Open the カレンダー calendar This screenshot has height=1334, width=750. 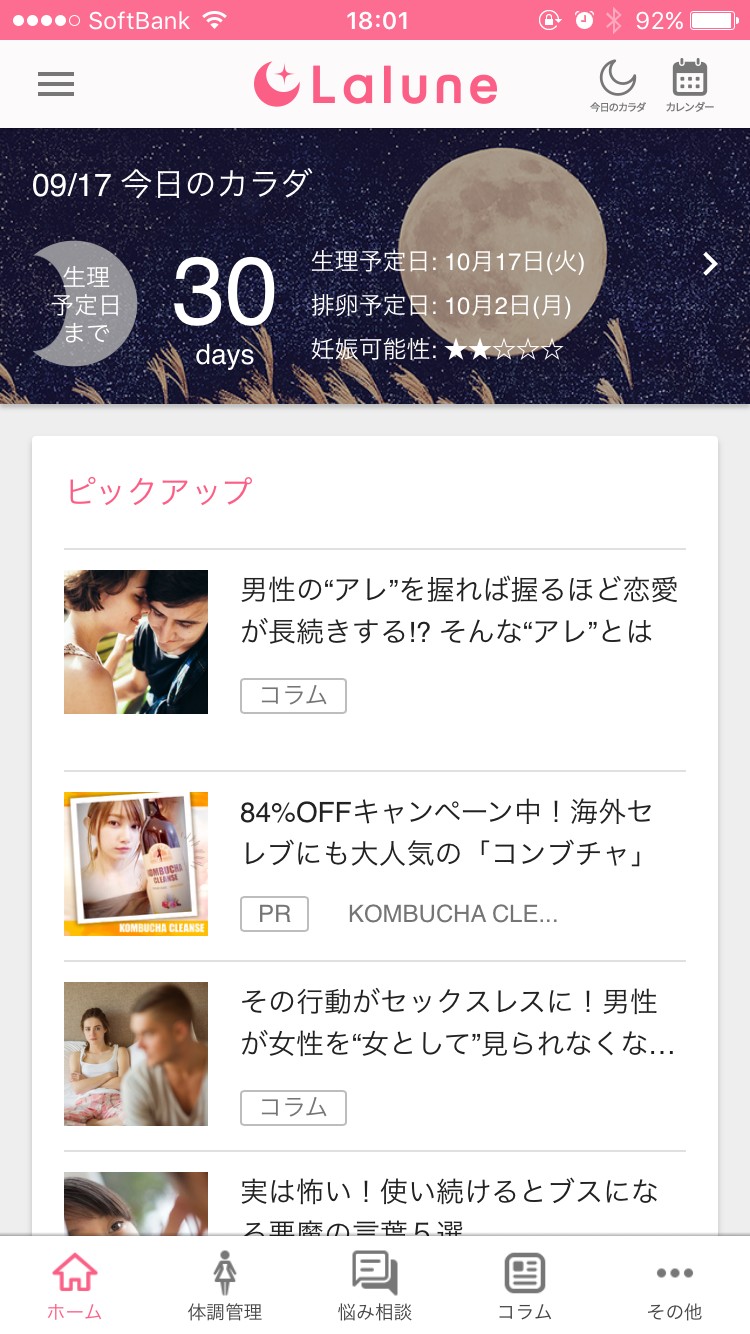[x=690, y=85]
